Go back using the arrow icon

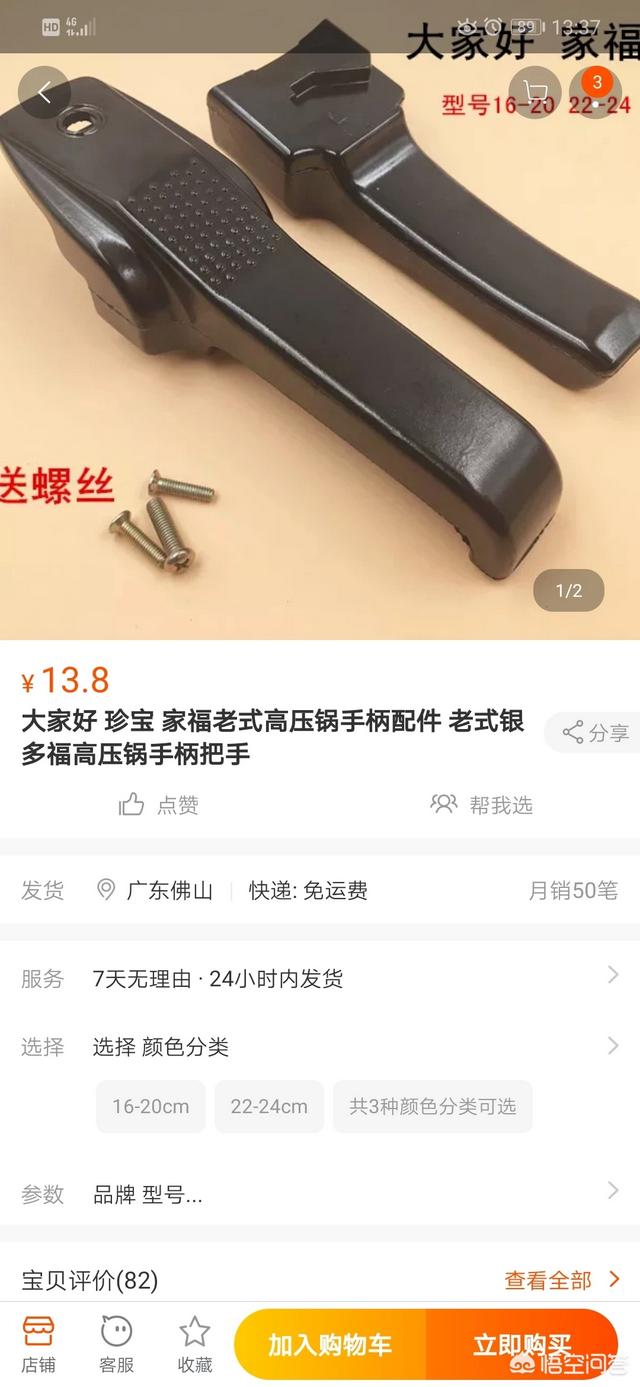[44, 93]
